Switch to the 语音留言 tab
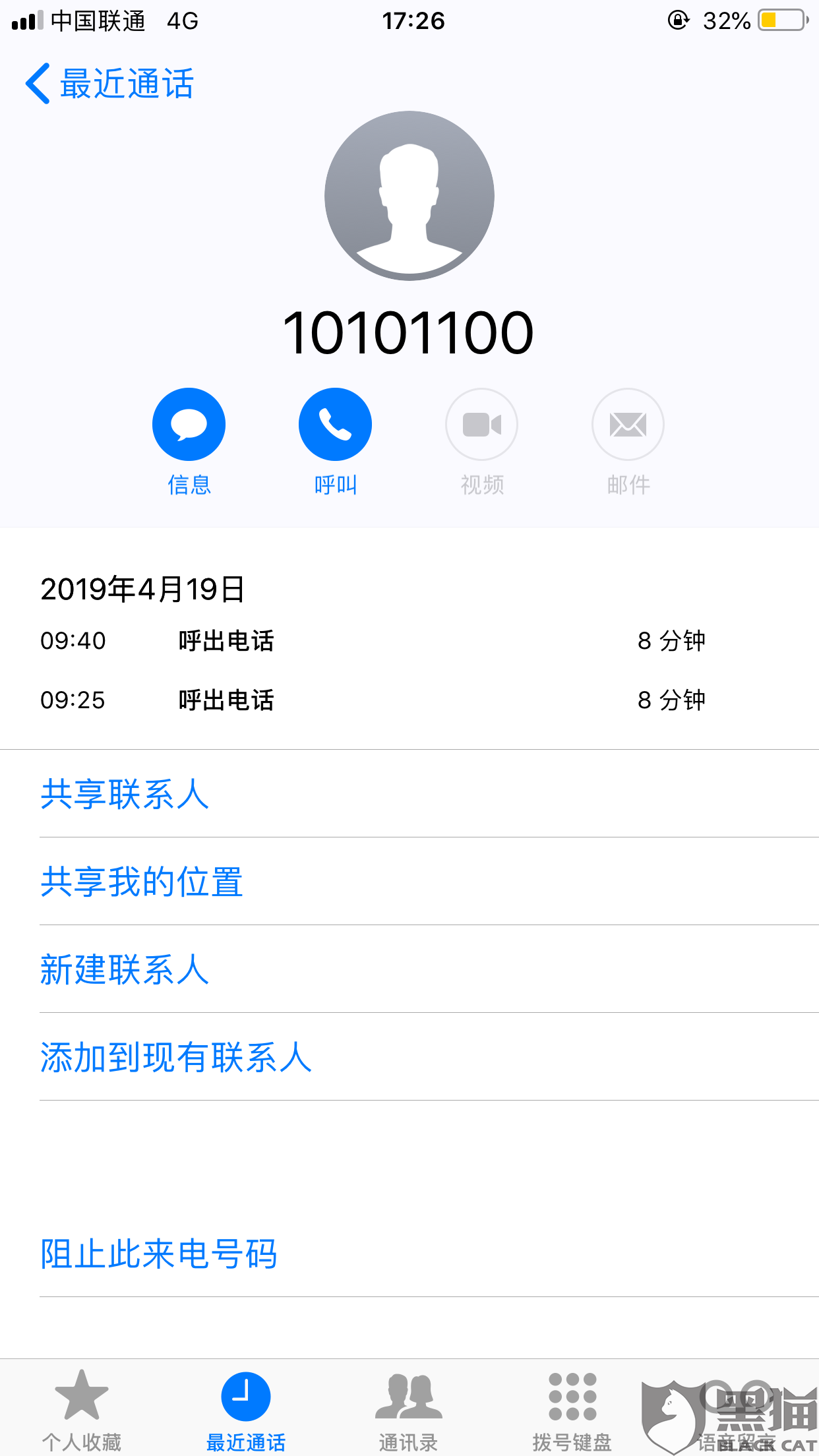Viewport: 819px width, 1456px height. (735, 1410)
